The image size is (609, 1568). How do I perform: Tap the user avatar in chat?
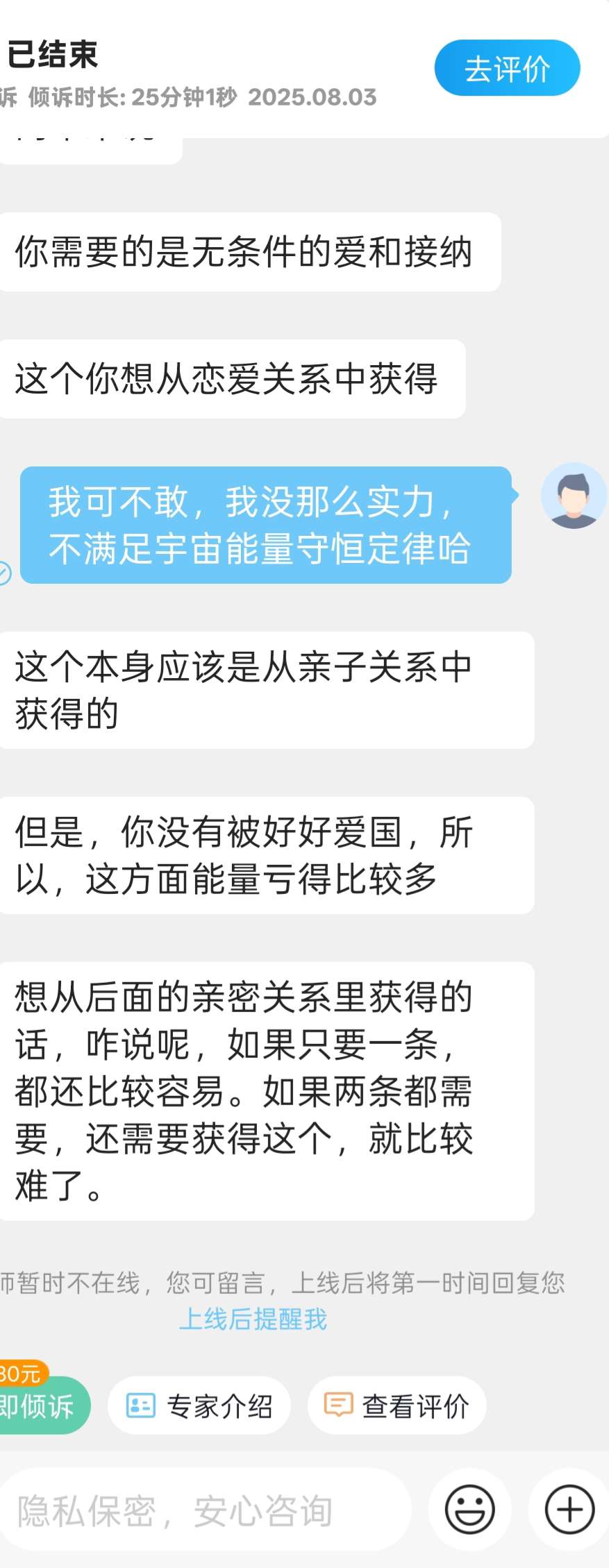[x=574, y=496]
